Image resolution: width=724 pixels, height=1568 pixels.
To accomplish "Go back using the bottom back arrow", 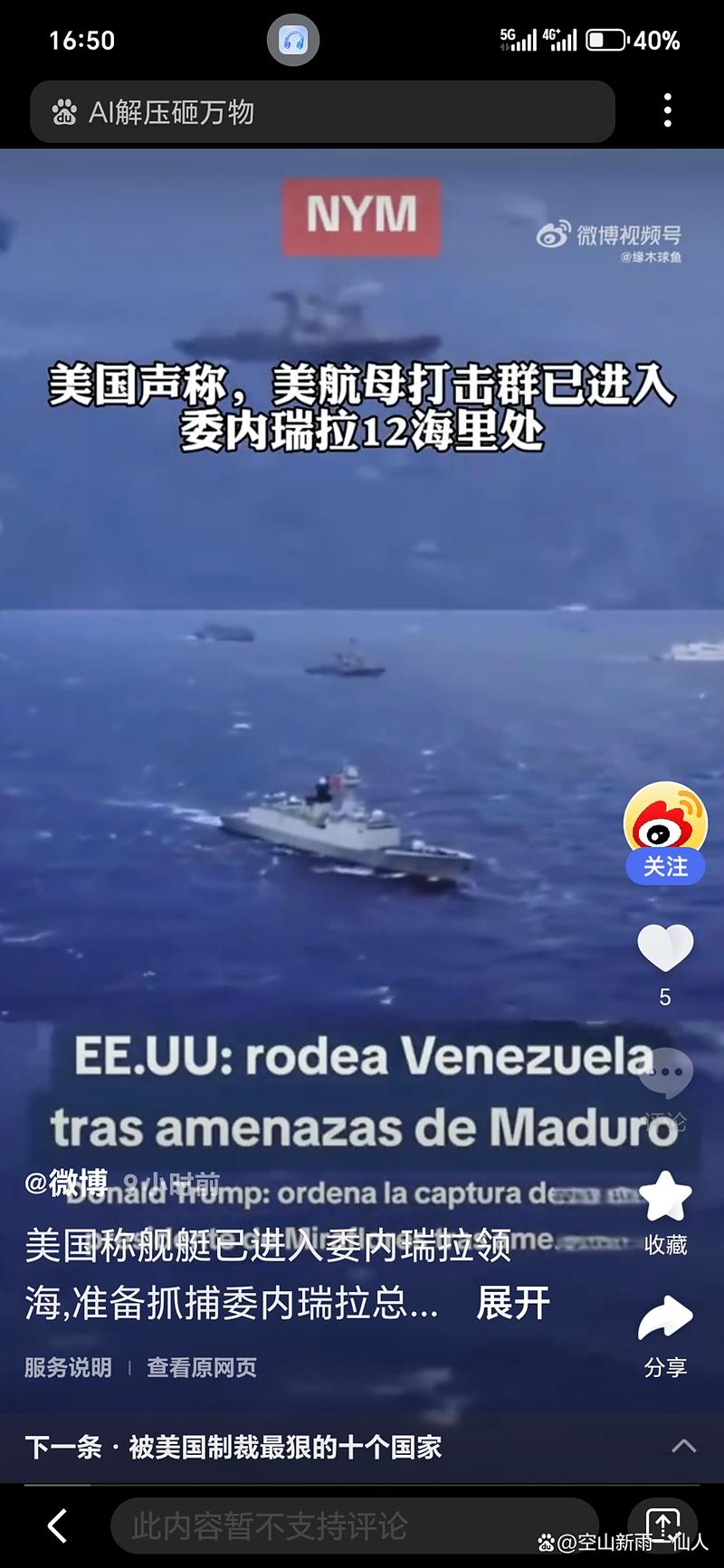I will (x=57, y=1526).
